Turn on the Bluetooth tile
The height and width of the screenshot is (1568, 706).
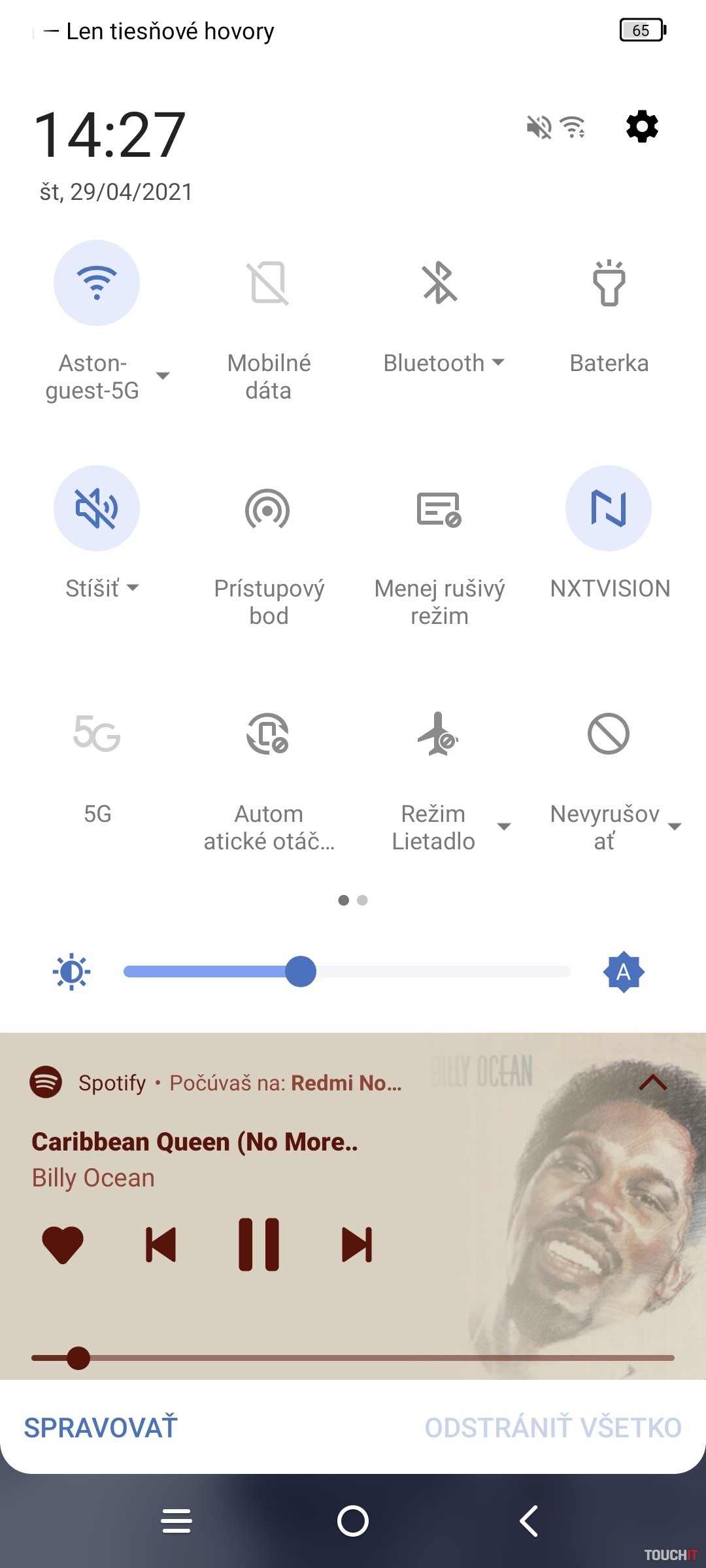(x=439, y=283)
